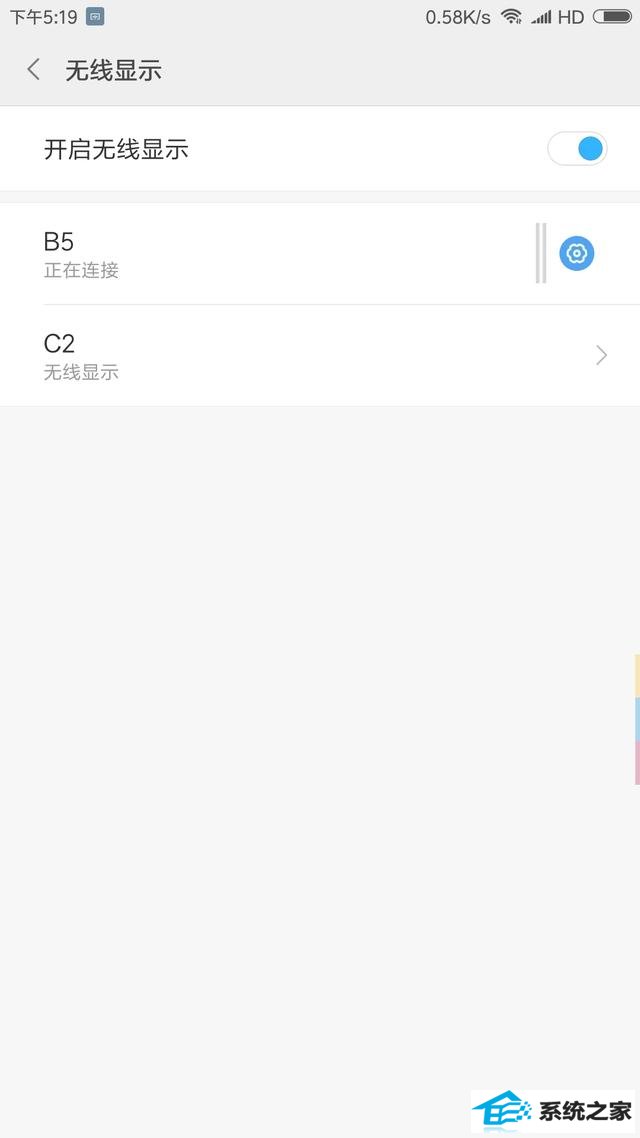Turn off the 开启无线显示 switch

click(577, 149)
